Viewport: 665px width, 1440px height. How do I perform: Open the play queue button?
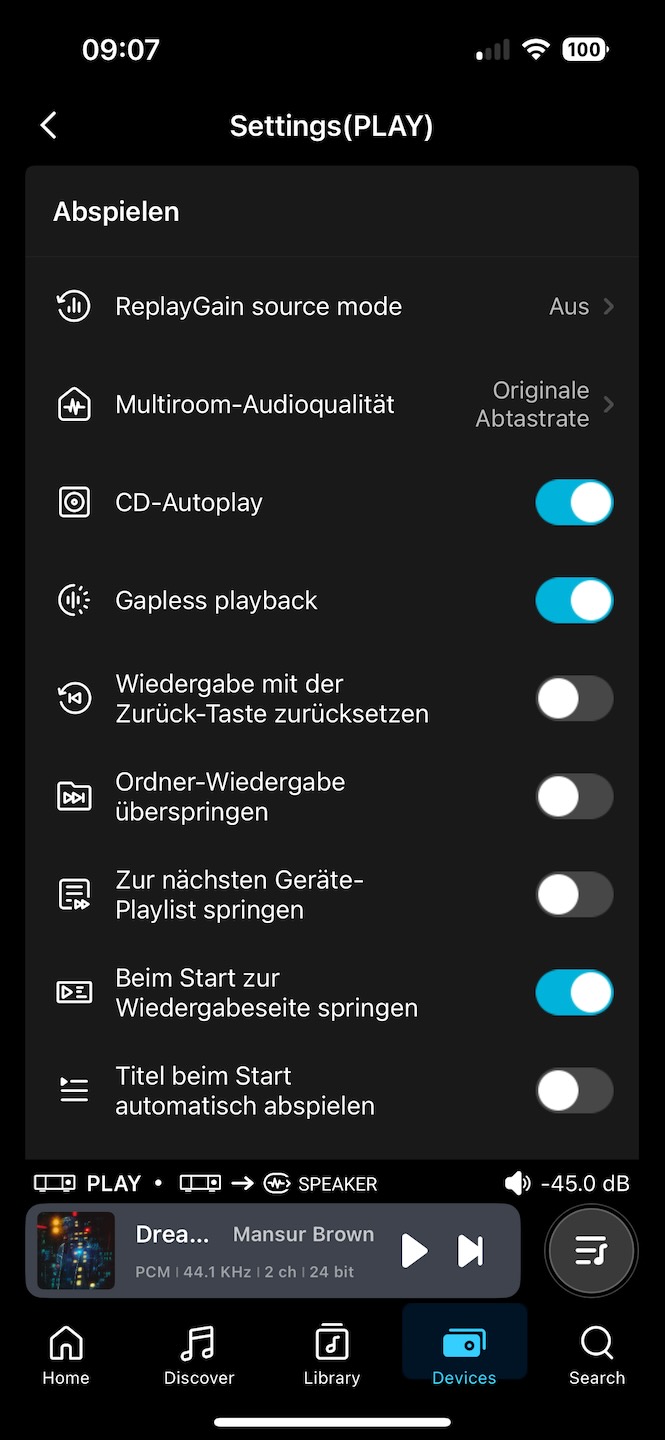(x=591, y=1251)
